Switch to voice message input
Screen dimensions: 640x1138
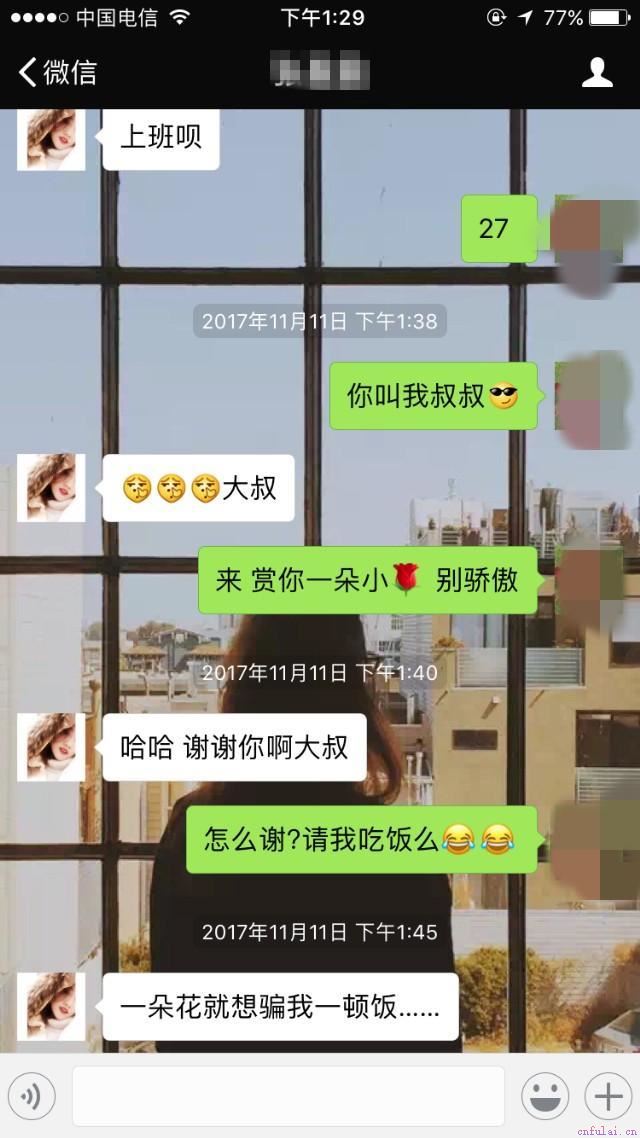[x=33, y=1097]
